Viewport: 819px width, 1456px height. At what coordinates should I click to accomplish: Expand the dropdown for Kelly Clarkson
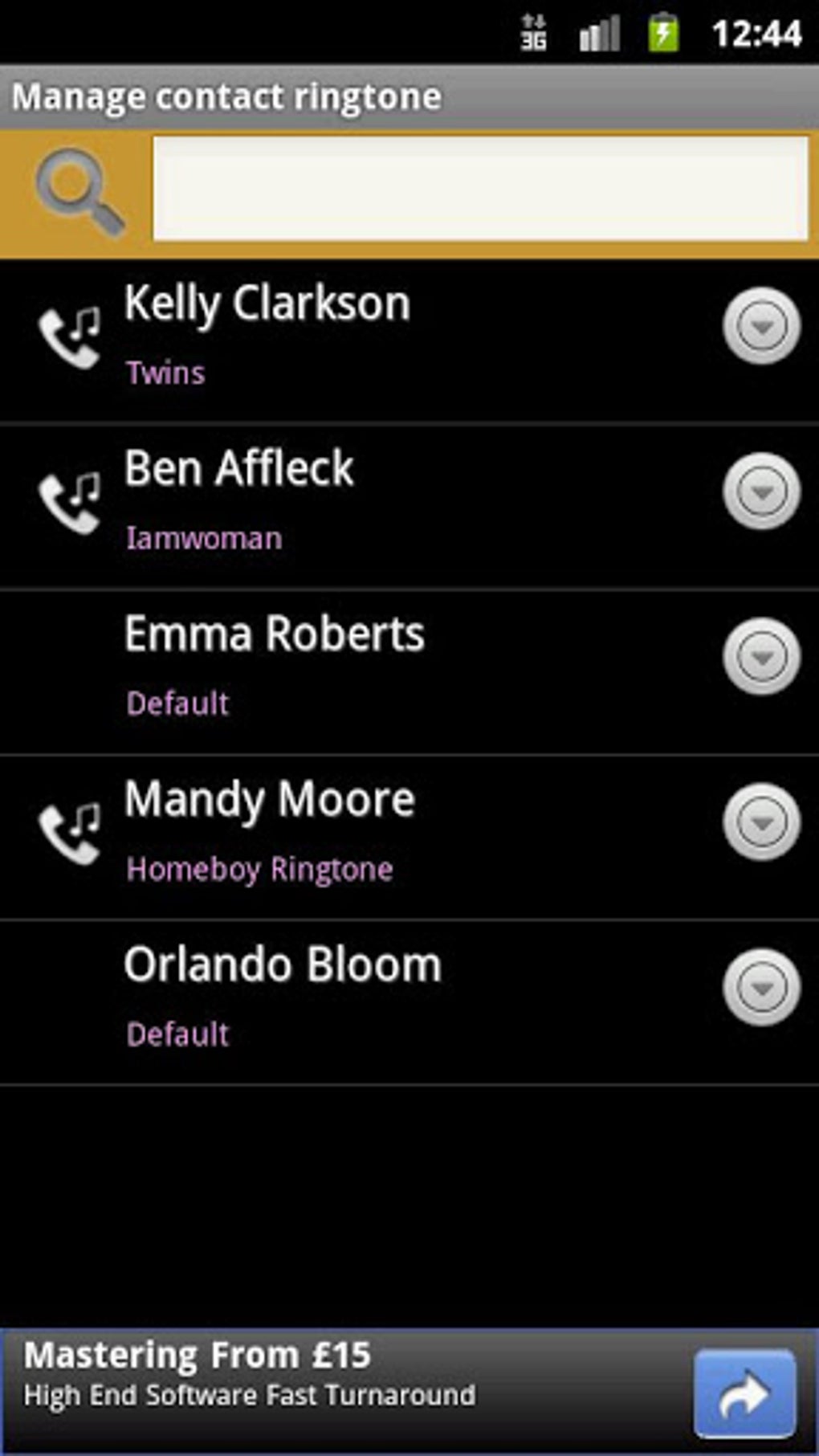point(761,326)
